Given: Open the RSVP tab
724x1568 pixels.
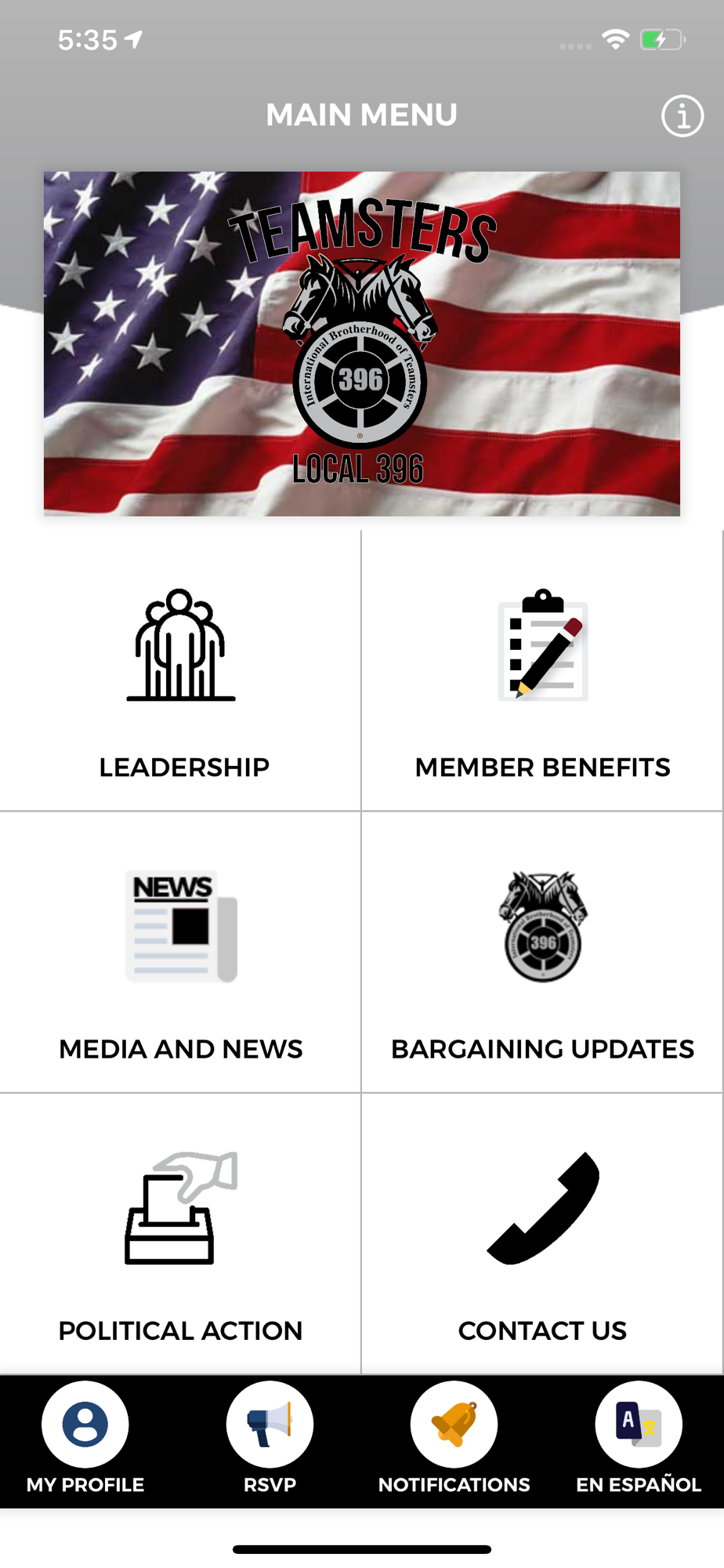Looking at the screenshot, I should tap(270, 1437).
